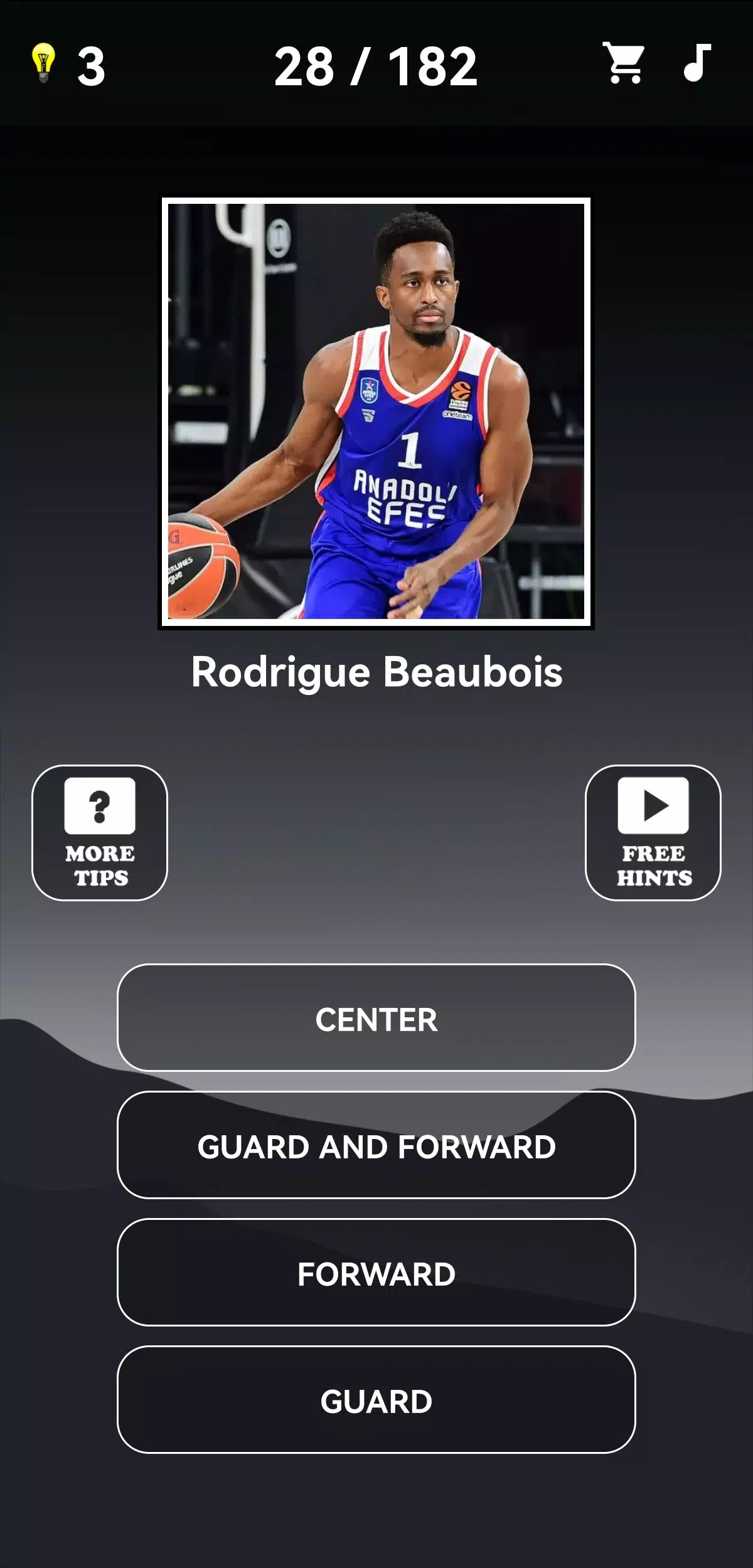
Task: Tap the player photo of Rodrigue Beaubois
Action: 376,411
